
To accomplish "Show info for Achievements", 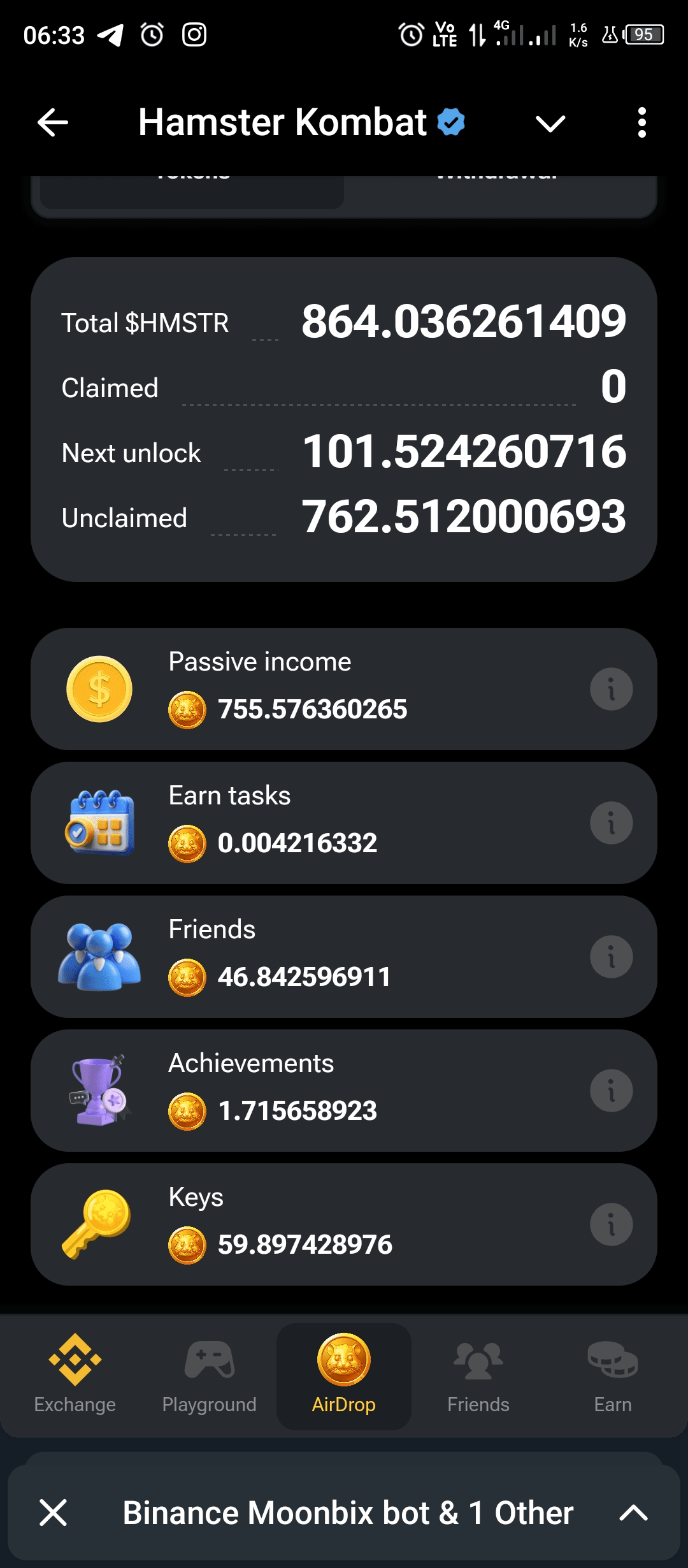I will pyautogui.click(x=611, y=1091).
